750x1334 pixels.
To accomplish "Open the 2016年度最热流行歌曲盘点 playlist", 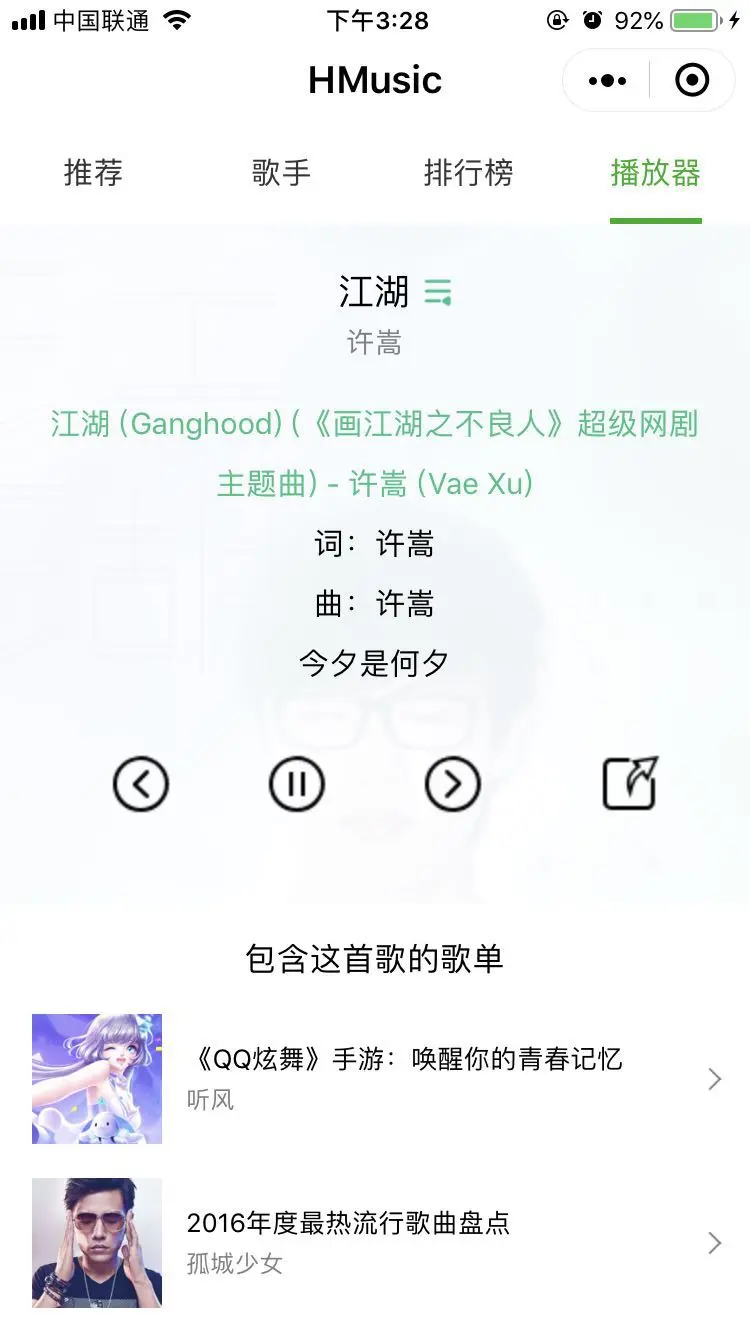I will 375,1242.
